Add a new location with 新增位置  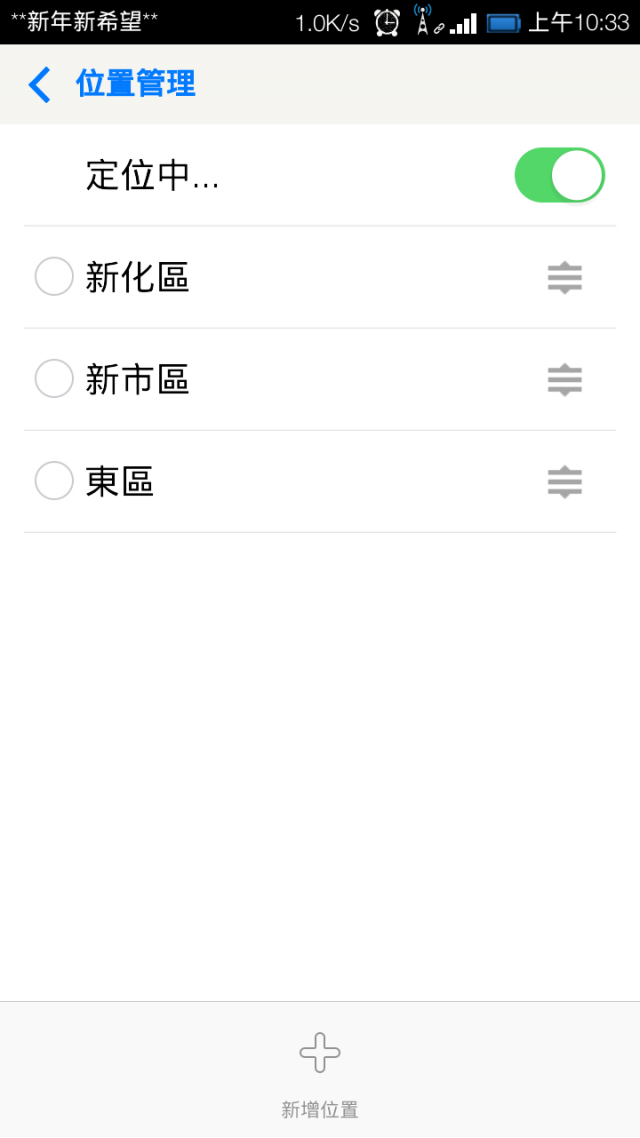point(320,1071)
